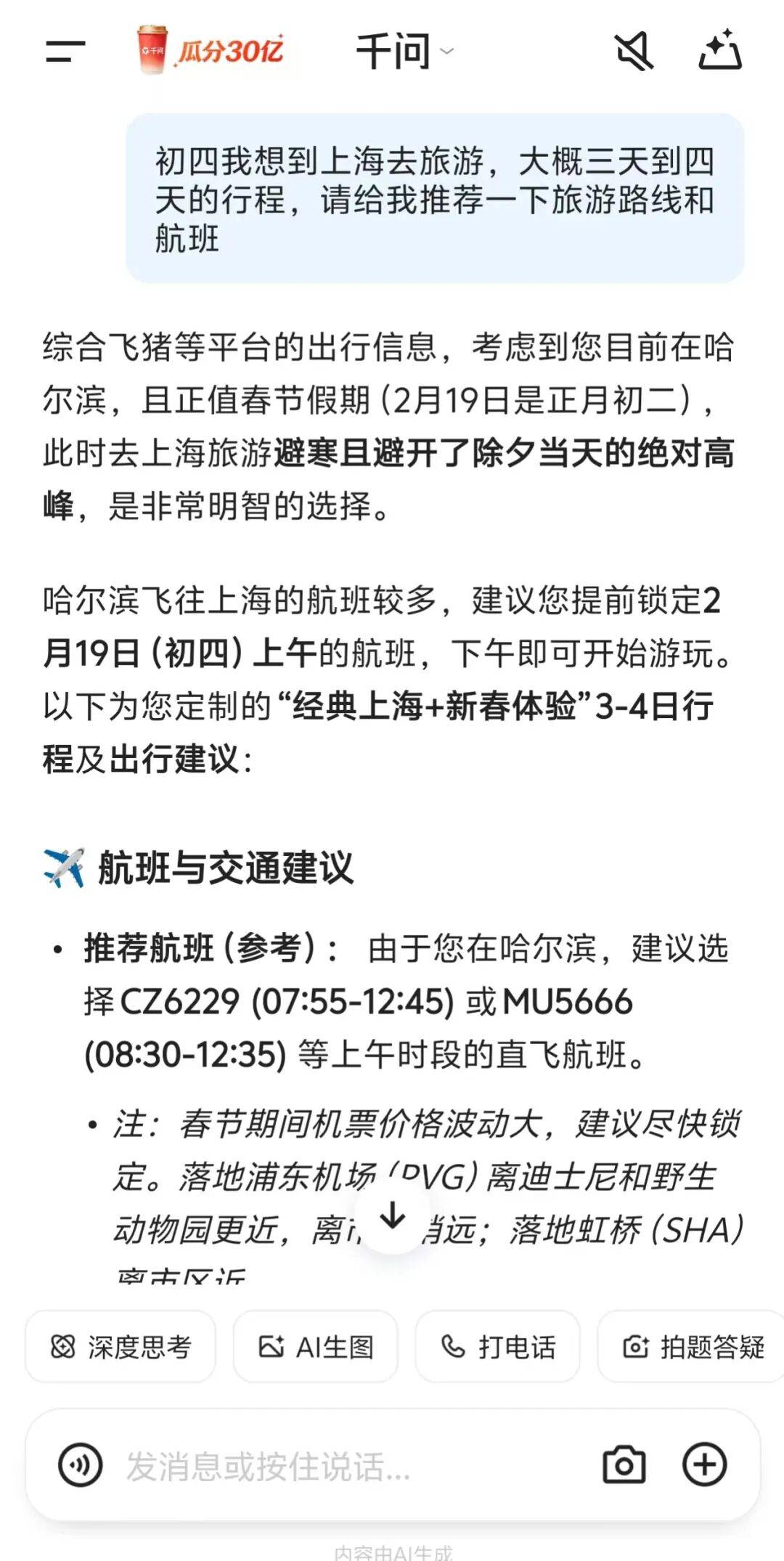Enable 深度思考 mode

point(121,1347)
